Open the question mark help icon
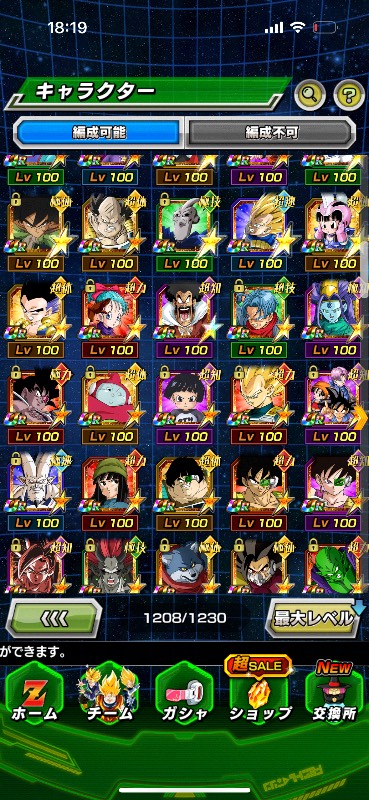369x800 pixels. click(x=349, y=94)
